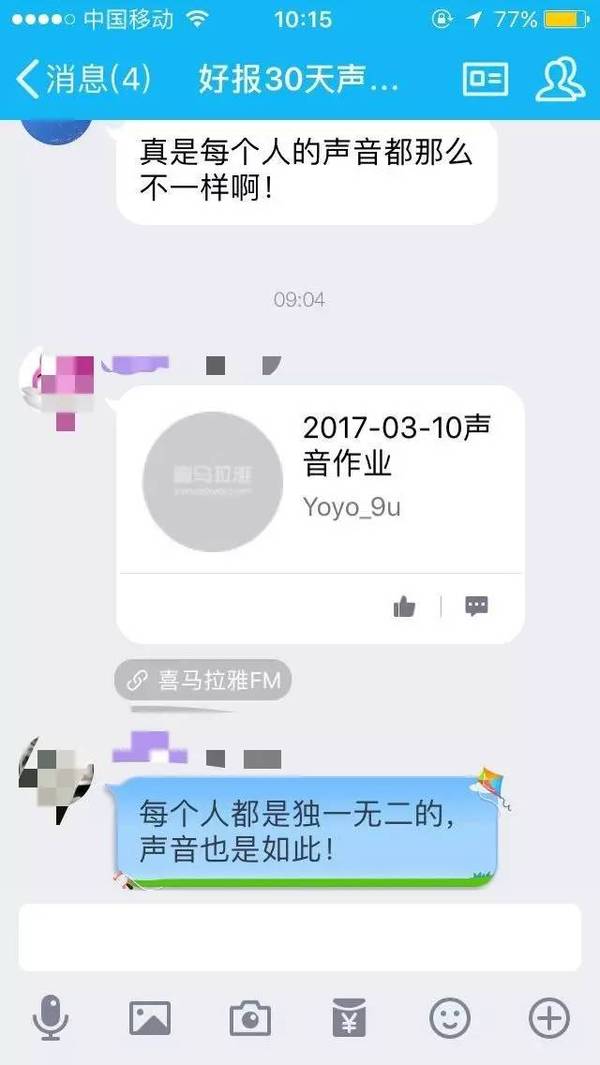Send a red packet
The width and height of the screenshot is (600, 1065).
click(350, 1019)
